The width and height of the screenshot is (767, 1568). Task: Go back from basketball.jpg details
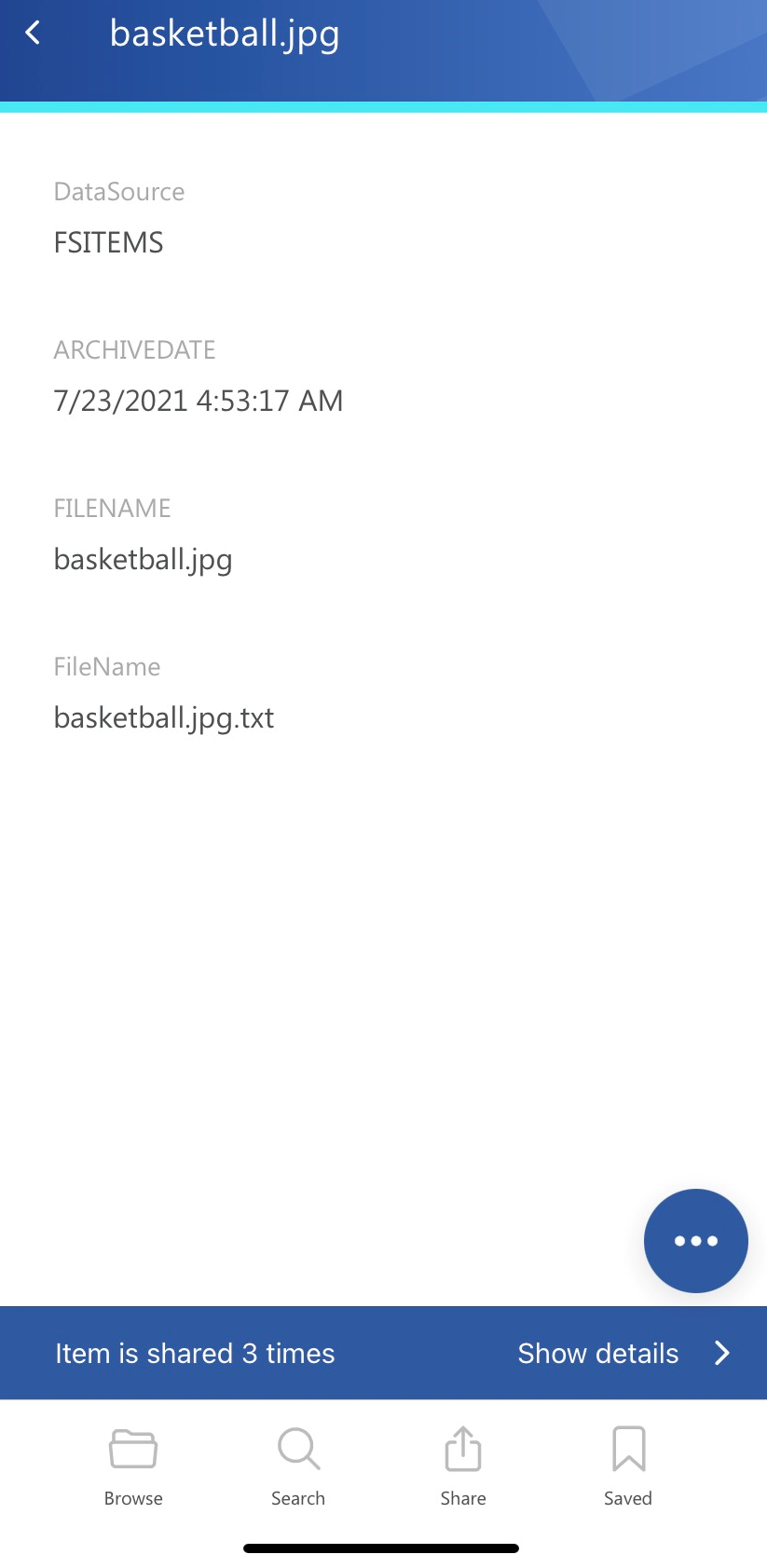pos(34,34)
